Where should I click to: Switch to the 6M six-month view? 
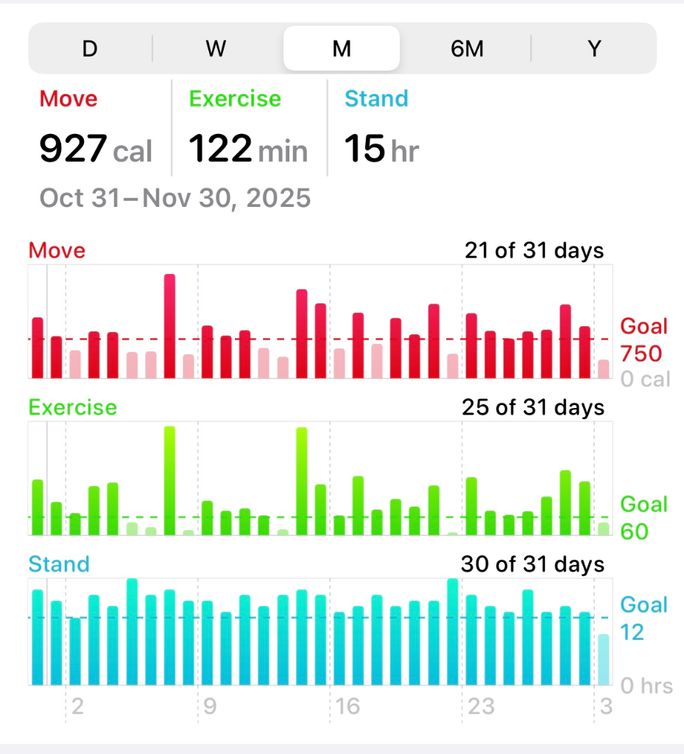(467, 48)
